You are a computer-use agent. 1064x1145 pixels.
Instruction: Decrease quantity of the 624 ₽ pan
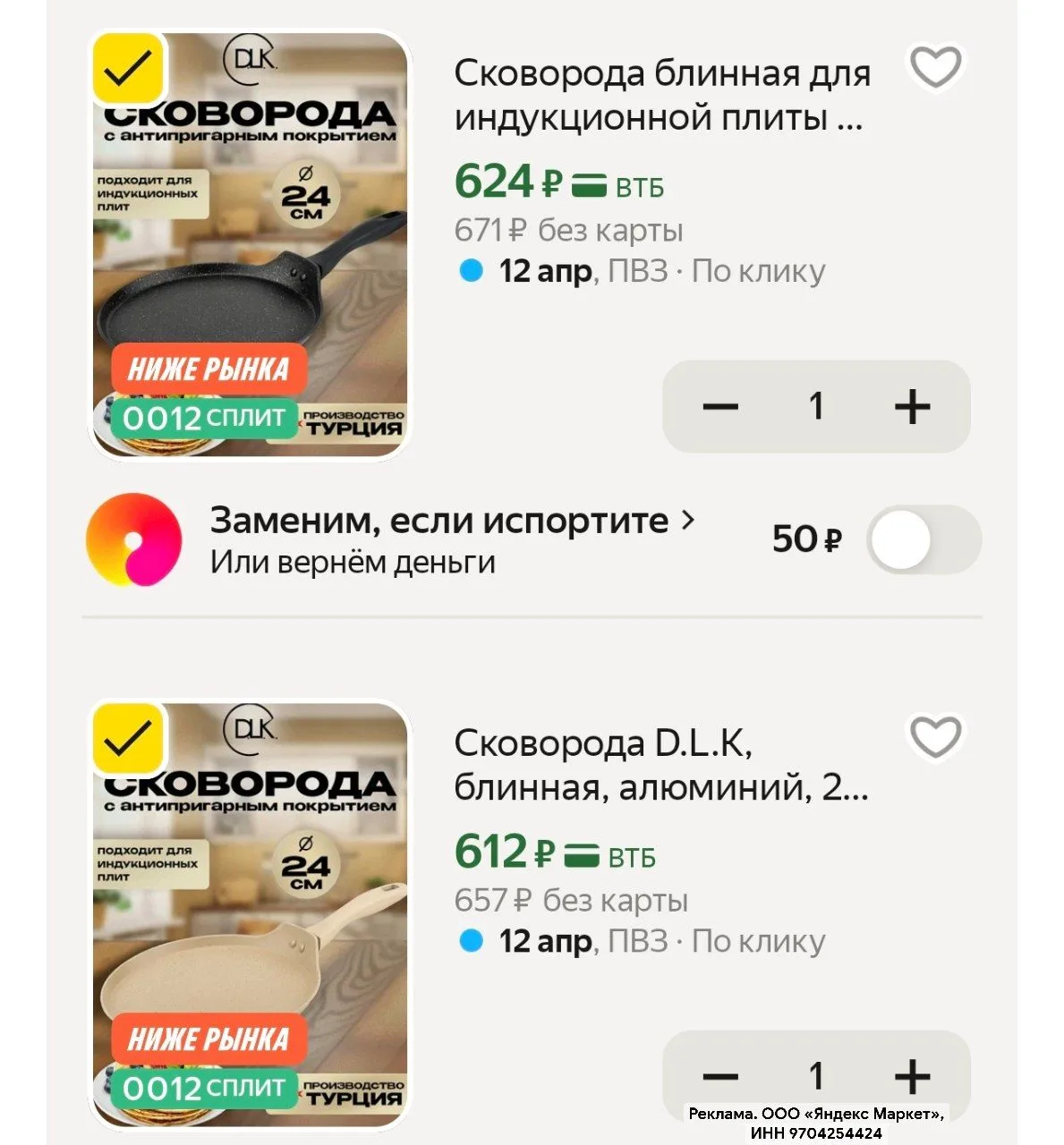[x=720, y=407]
